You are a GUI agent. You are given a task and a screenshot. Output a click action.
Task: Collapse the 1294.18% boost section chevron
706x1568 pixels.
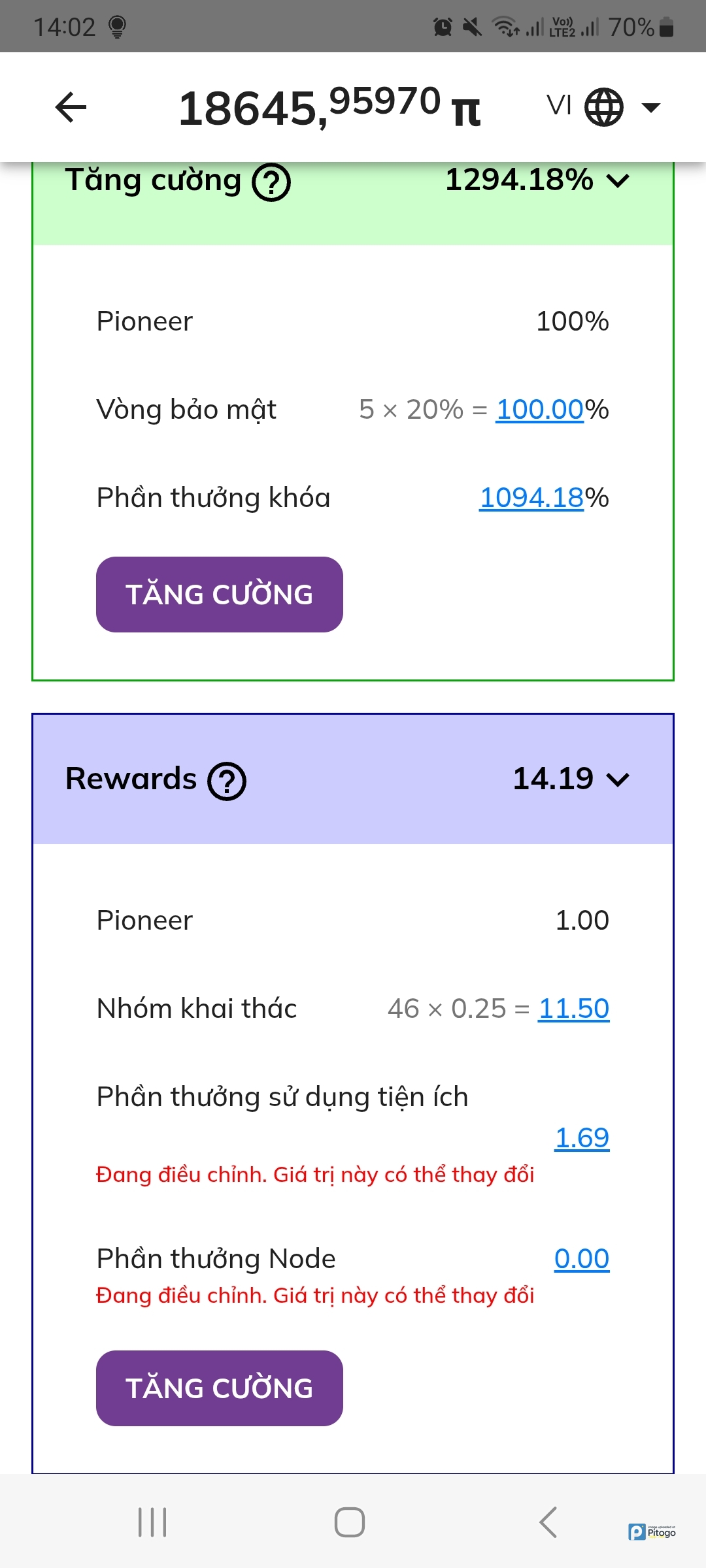[618, 180]
